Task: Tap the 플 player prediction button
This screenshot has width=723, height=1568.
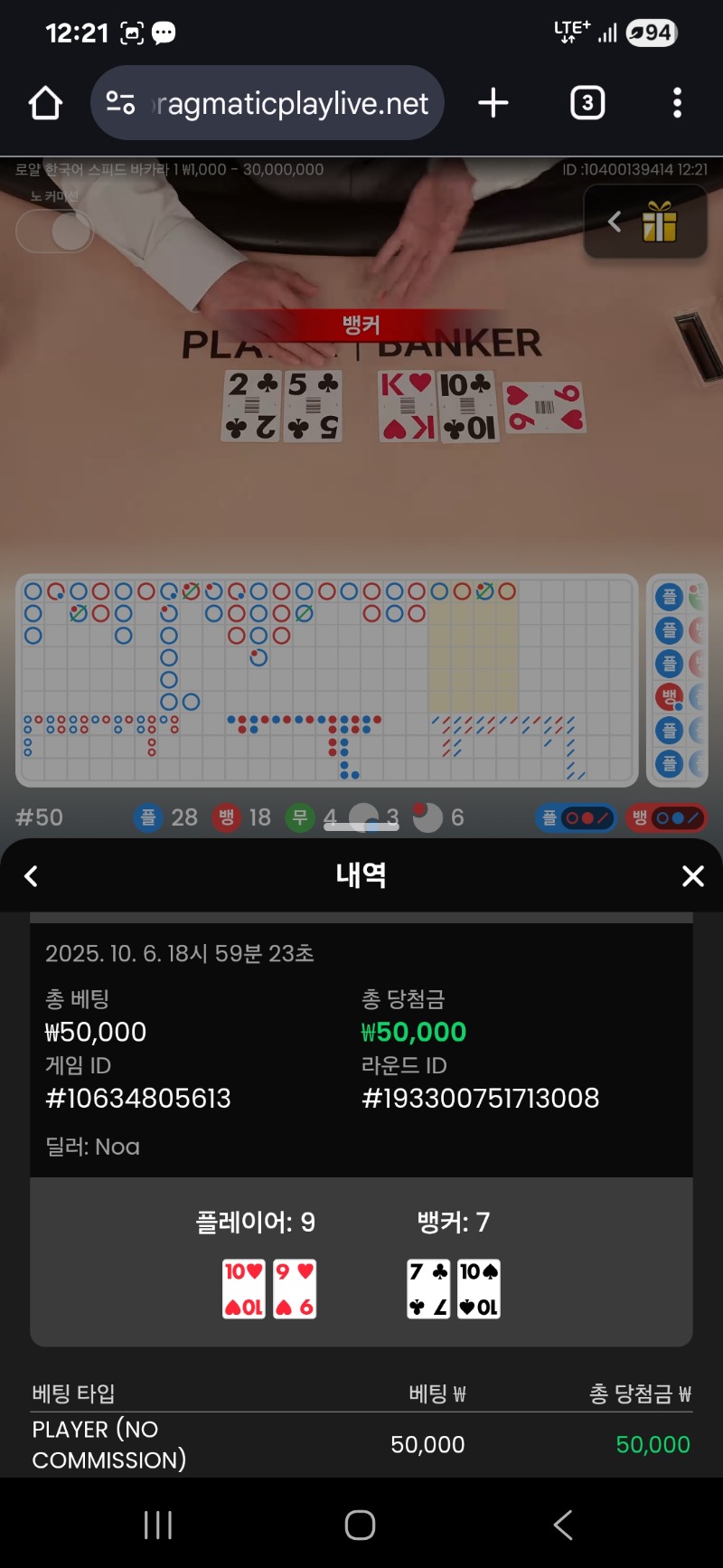Action: (x=576, y=817)
